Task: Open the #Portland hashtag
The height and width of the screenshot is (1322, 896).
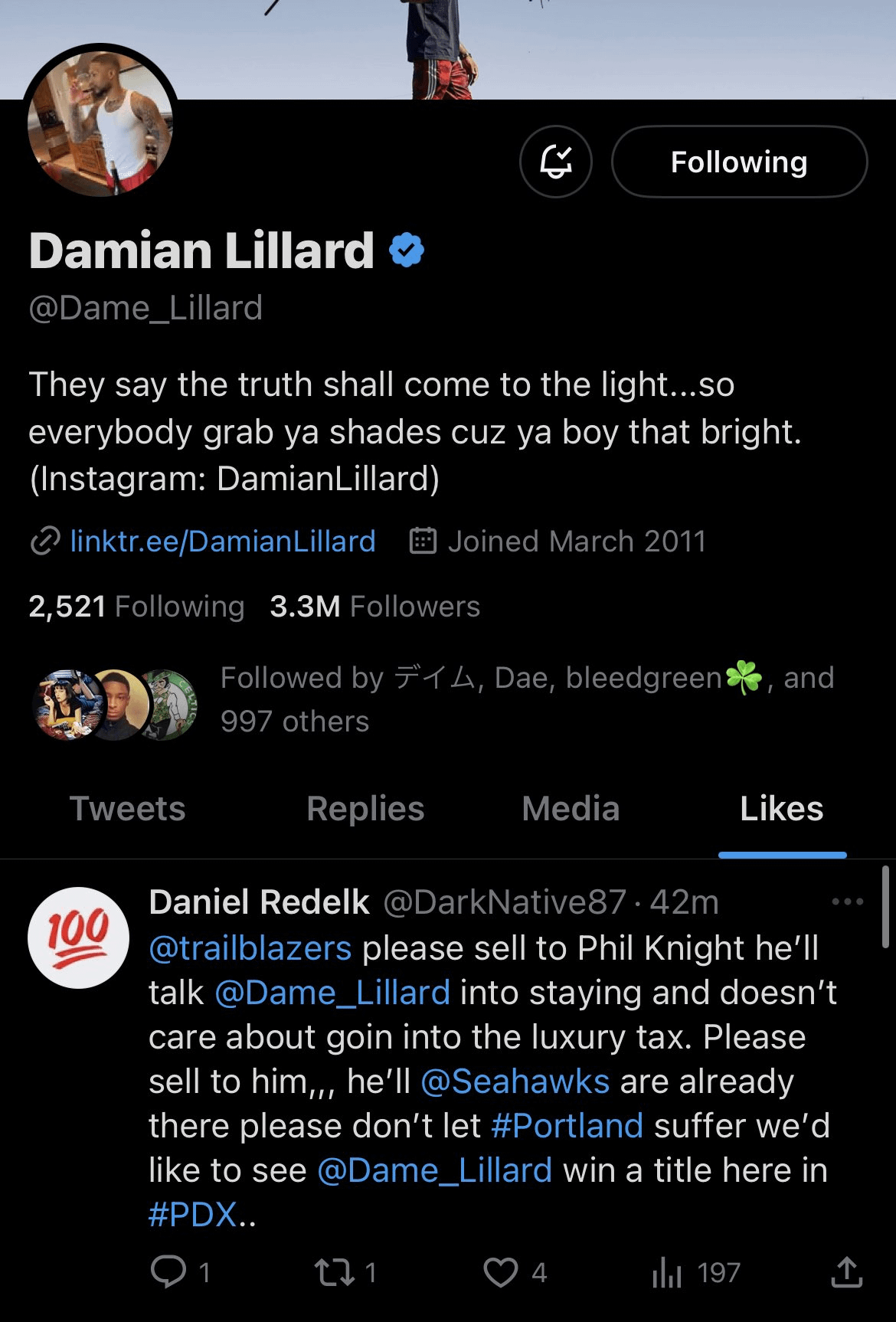Action: click(567, 1126)
